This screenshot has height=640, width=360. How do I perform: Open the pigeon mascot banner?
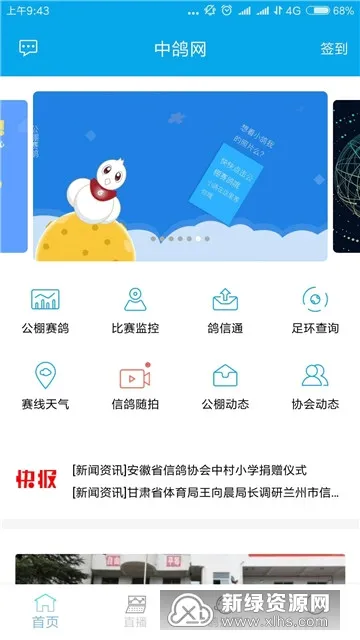coord(180,176)
